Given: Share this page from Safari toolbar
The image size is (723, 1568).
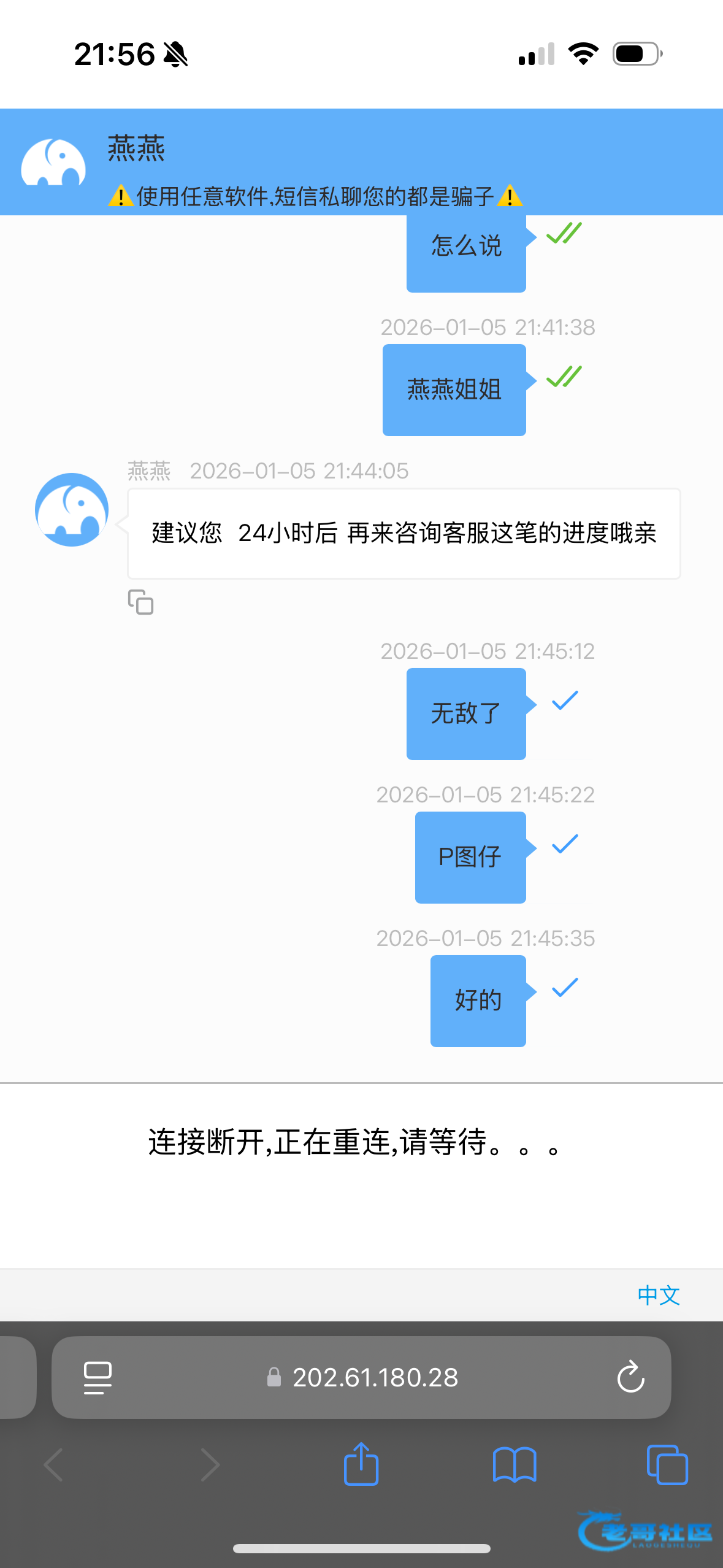Looking at the screenshot, I should tap(361, 1464).
